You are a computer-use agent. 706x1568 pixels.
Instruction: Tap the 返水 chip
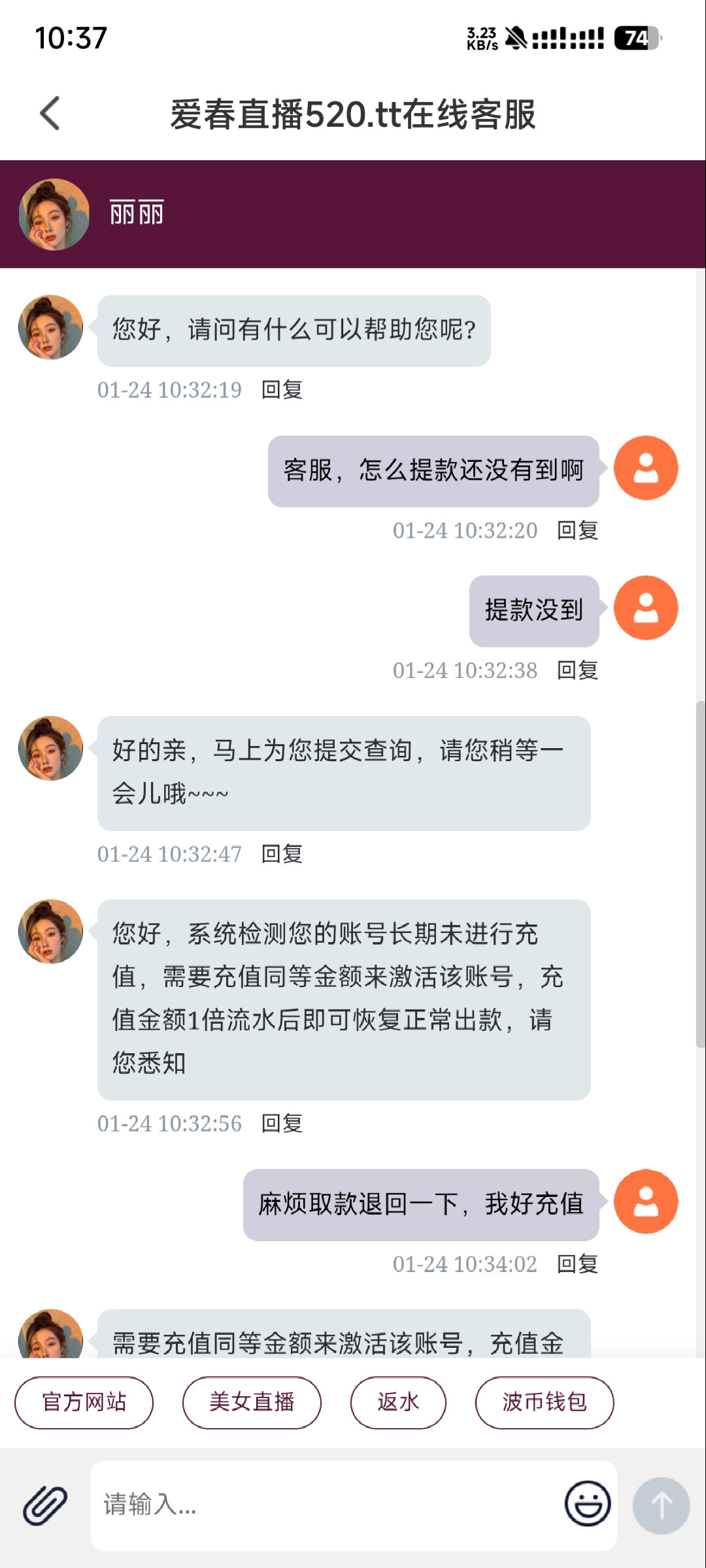(x=398, y=1402)
